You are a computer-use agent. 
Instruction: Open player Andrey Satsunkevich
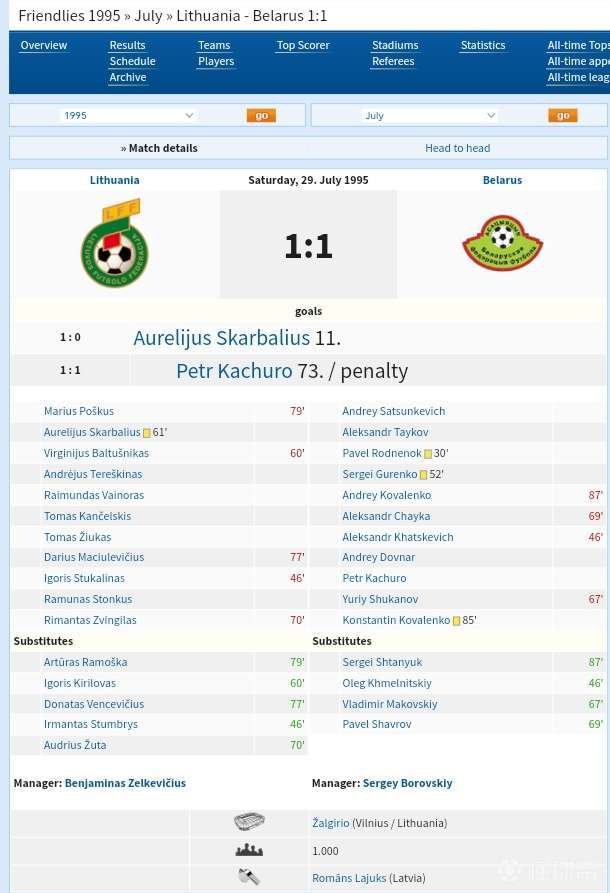[x=393, y=411]
